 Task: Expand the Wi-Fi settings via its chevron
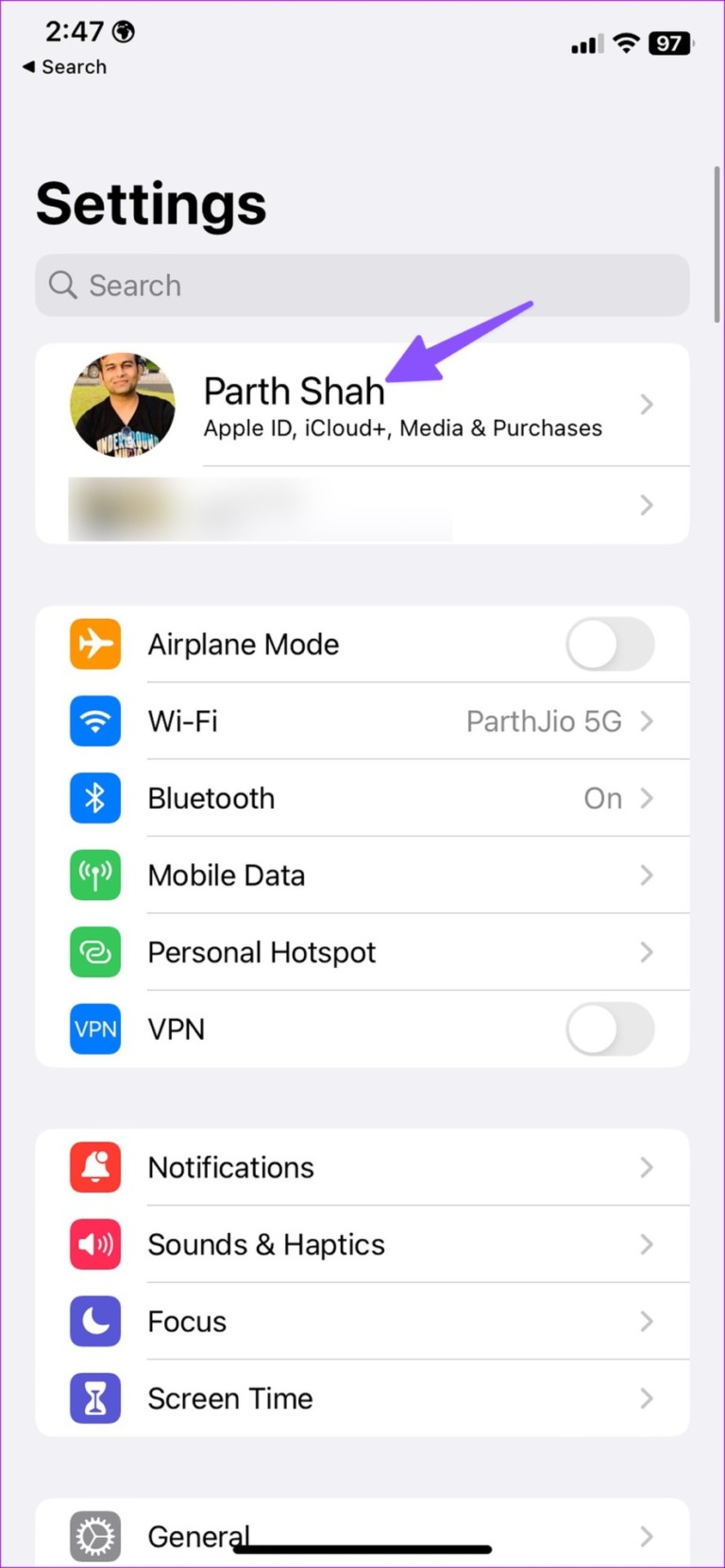(648, 721)
